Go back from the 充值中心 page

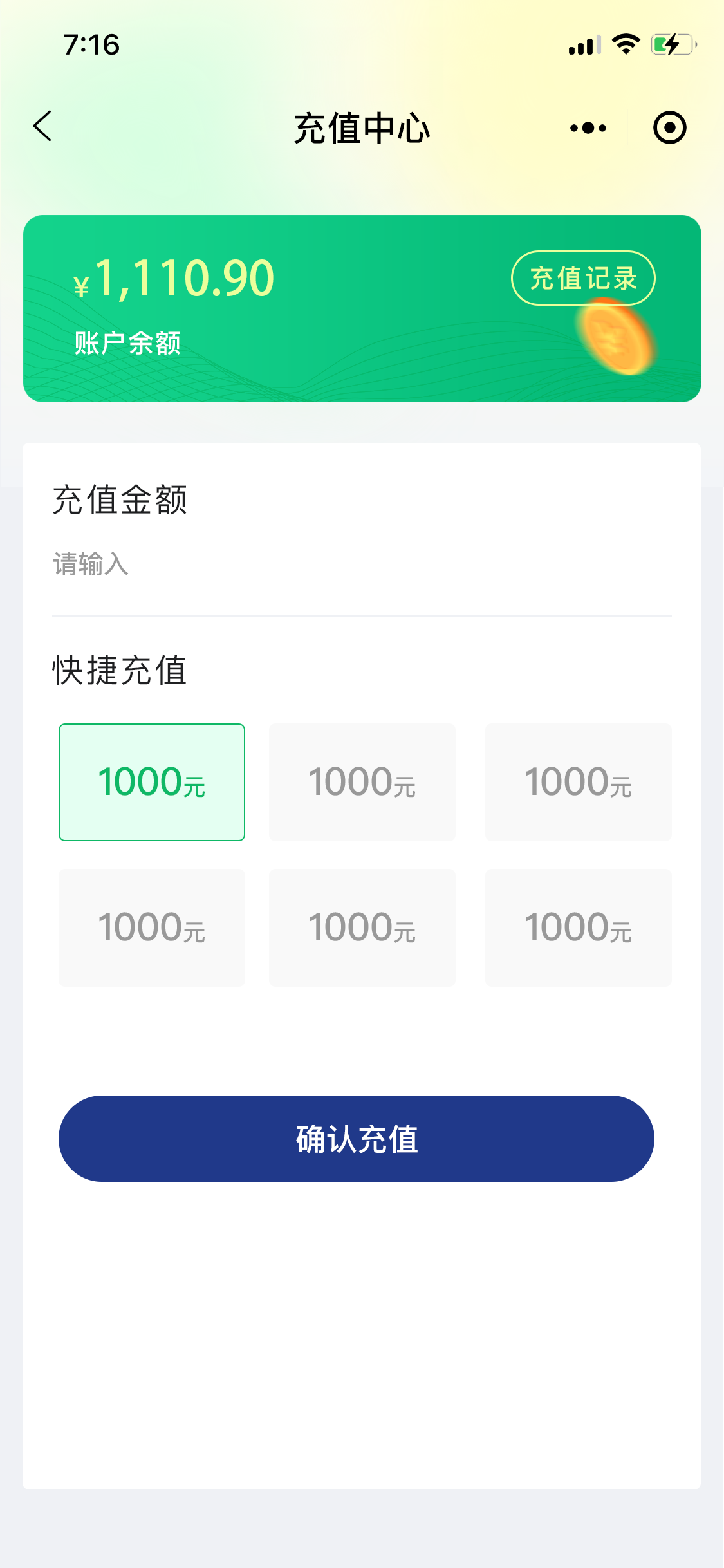(42, 126)
